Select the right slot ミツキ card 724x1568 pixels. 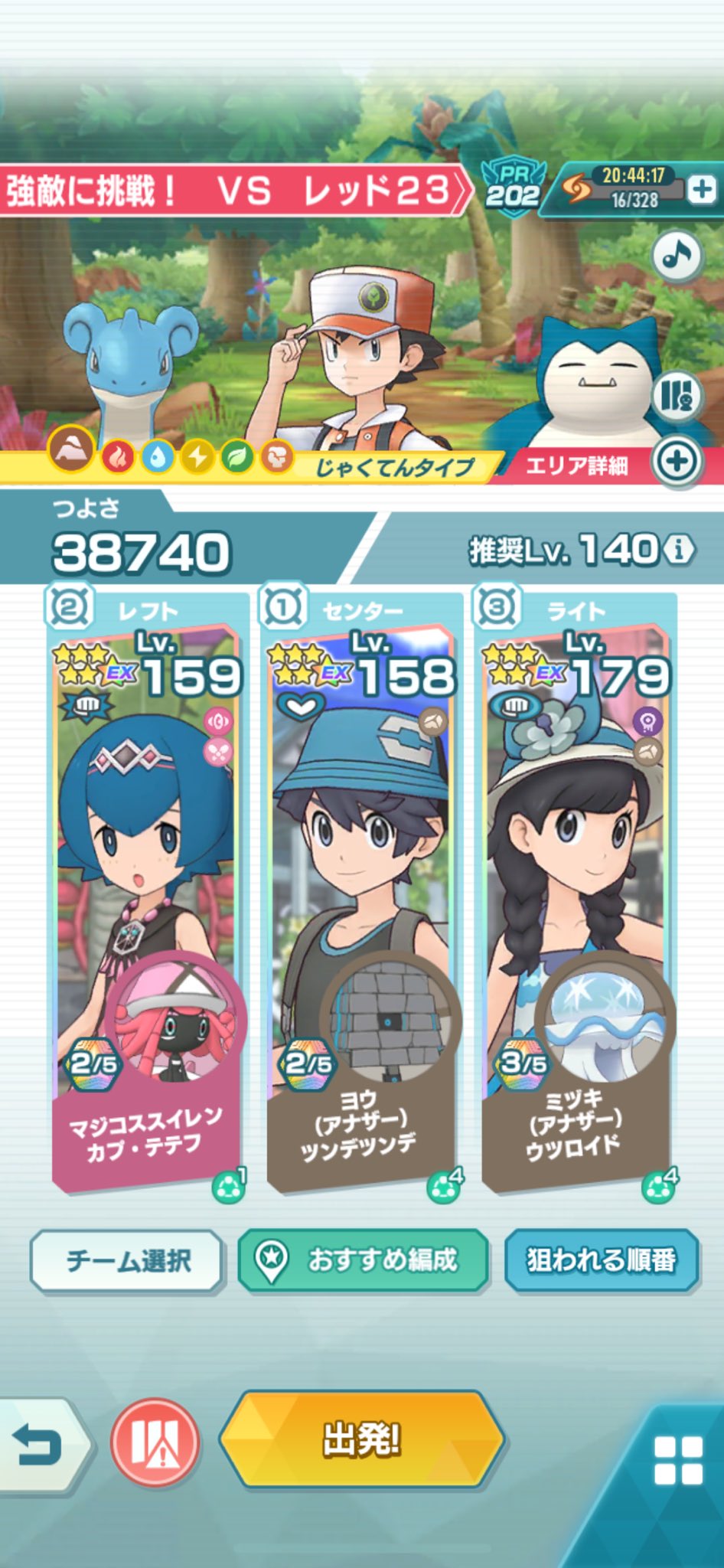(576, 892)
